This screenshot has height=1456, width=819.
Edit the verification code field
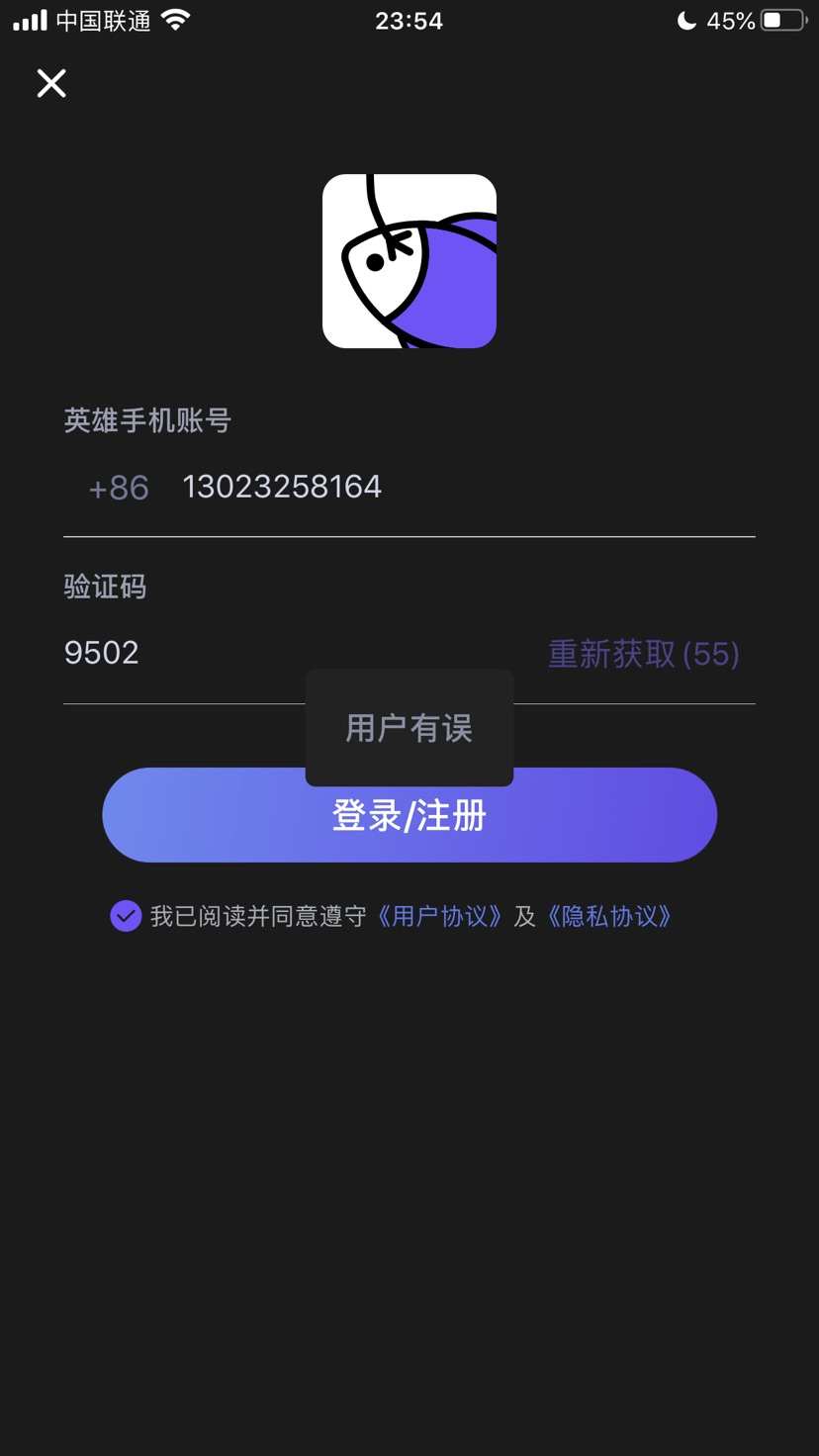[x=297, y=653]
